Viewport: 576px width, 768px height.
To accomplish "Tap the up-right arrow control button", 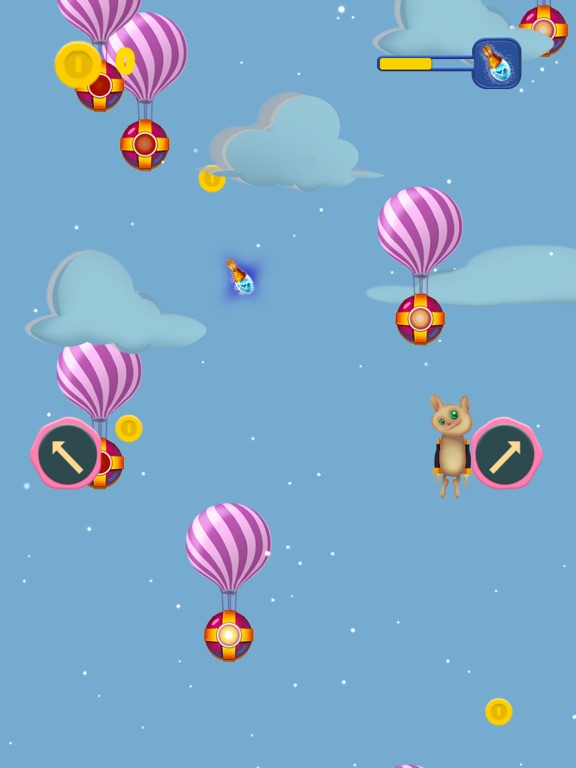I will (506, 454).
